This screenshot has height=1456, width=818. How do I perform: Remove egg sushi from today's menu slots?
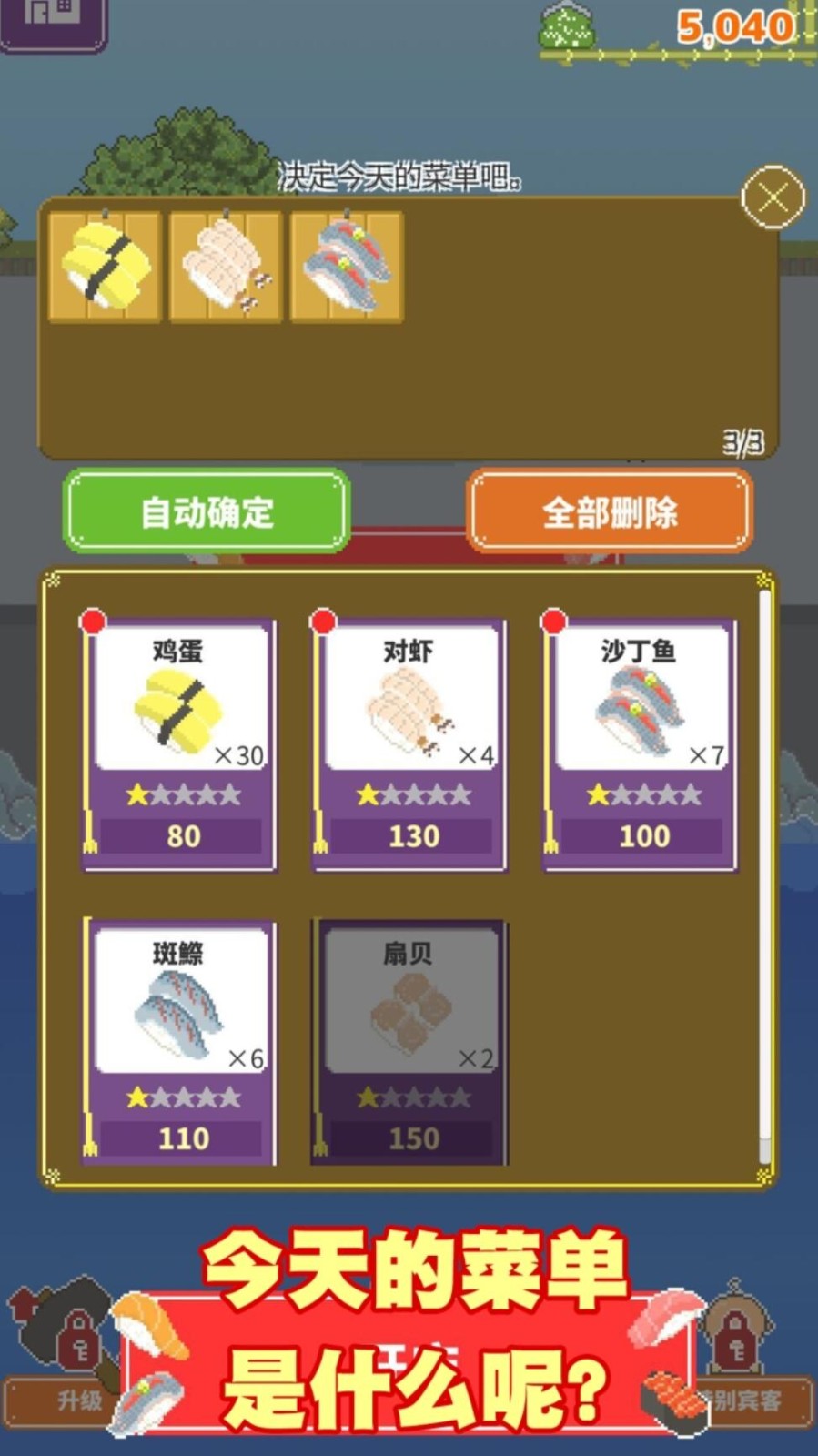[x=106, y=267]
